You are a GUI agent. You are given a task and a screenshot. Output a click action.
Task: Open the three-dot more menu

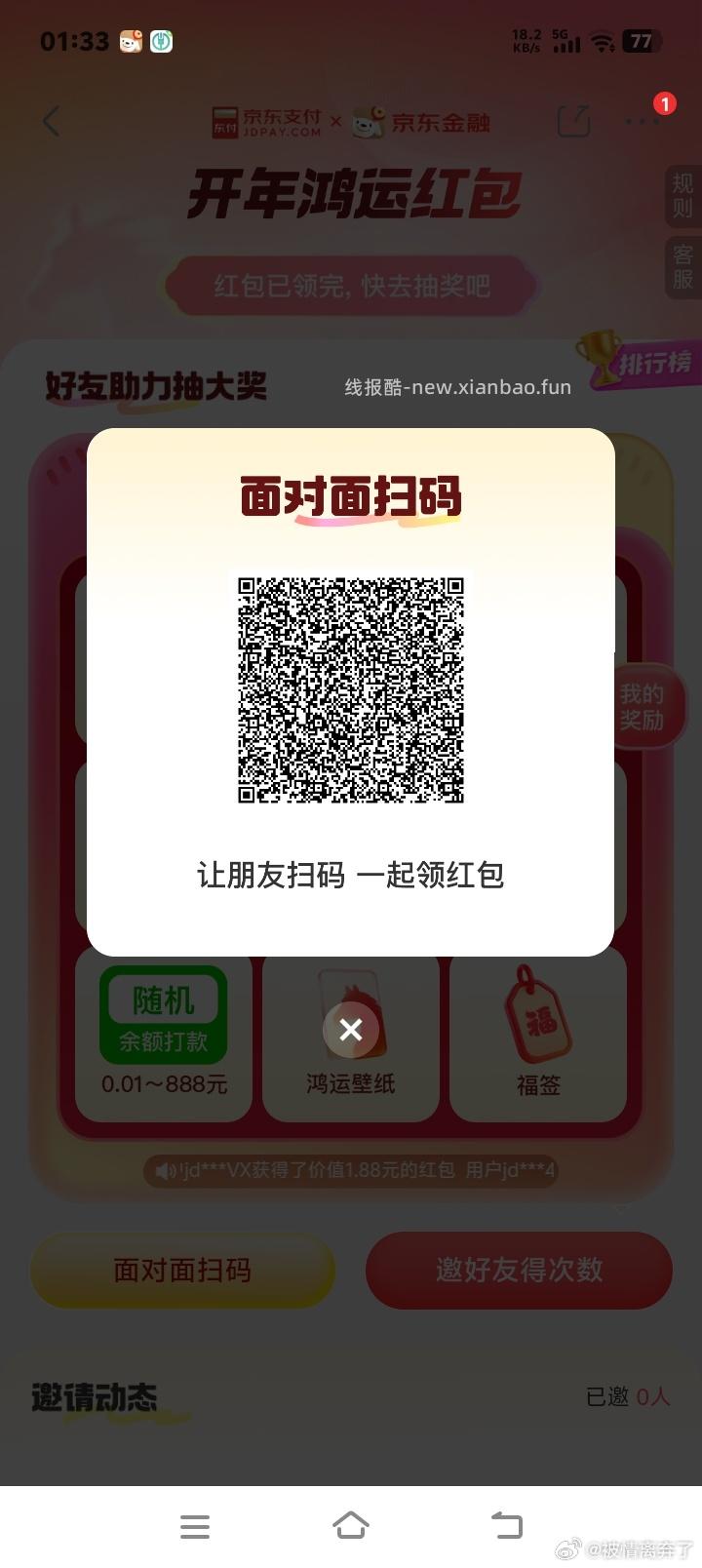(x=642, y=121)
